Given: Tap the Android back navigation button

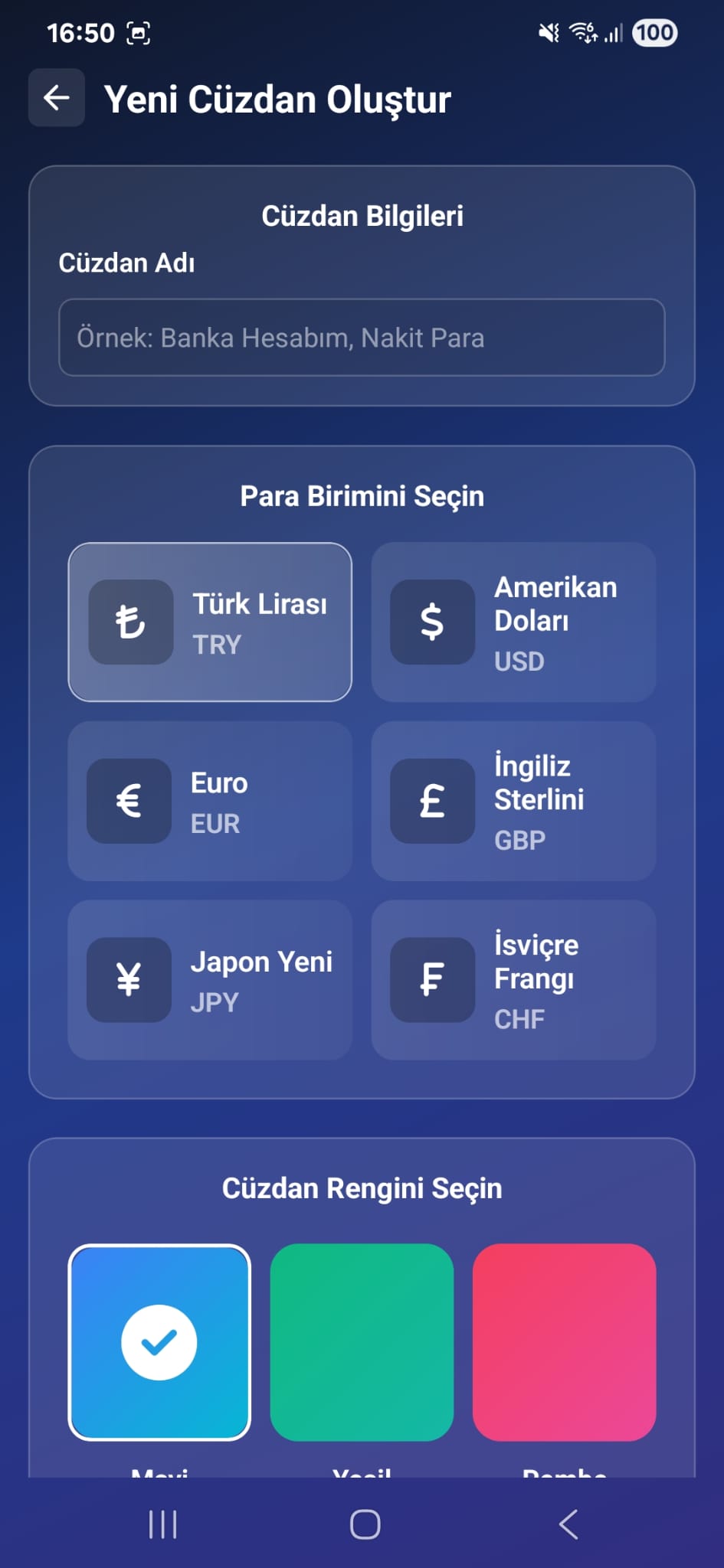Looking at the screenshot, I should click(568, 1523).
